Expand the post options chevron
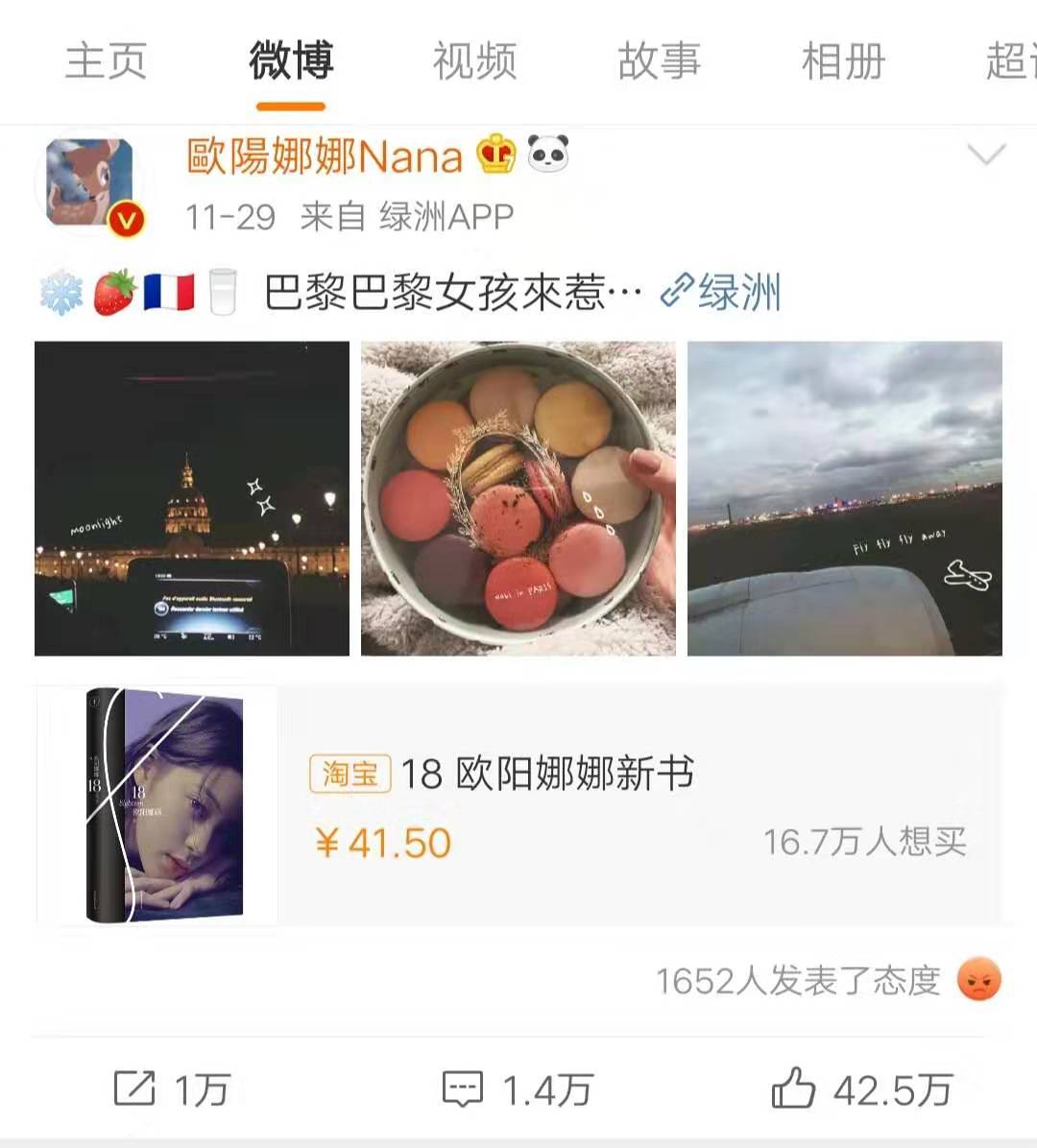 [987, 155]
